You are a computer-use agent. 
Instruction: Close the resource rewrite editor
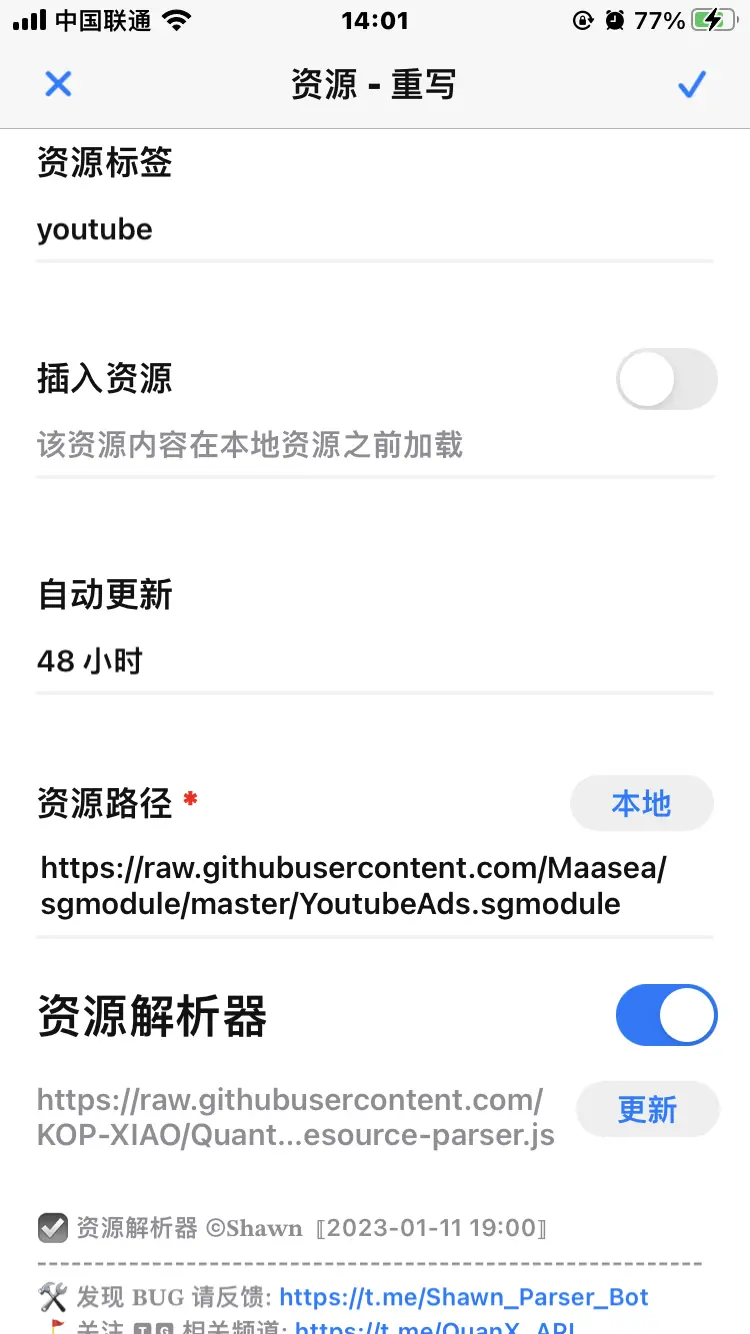click(59, 84)
